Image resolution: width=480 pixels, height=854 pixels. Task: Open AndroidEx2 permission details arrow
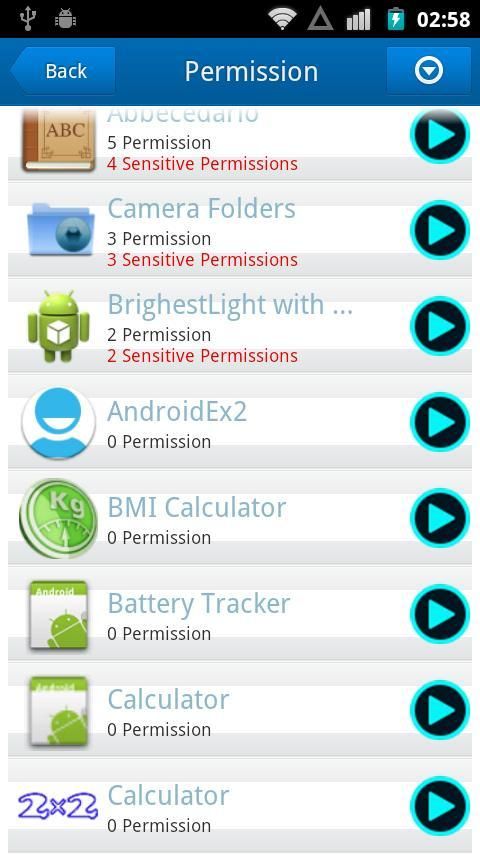tap(440, 422)
